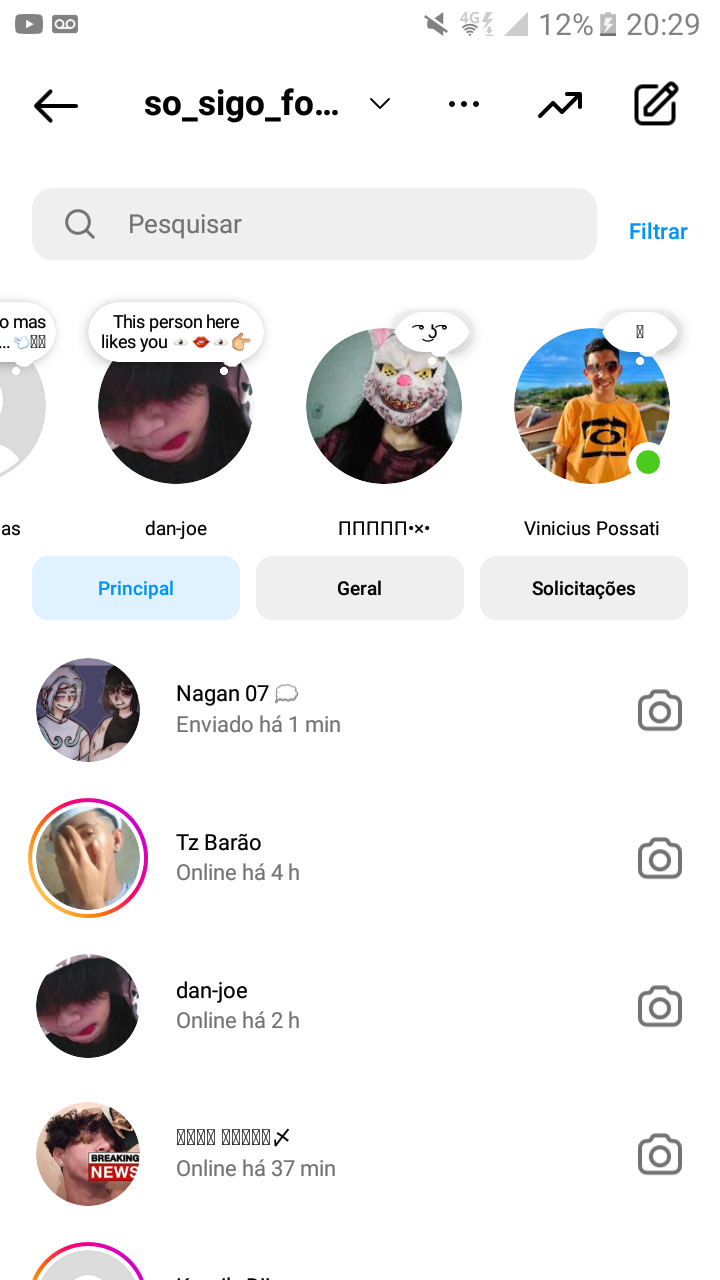View Tz Barão's story ring avatar
720x1280 pixels.
[88, 858]
